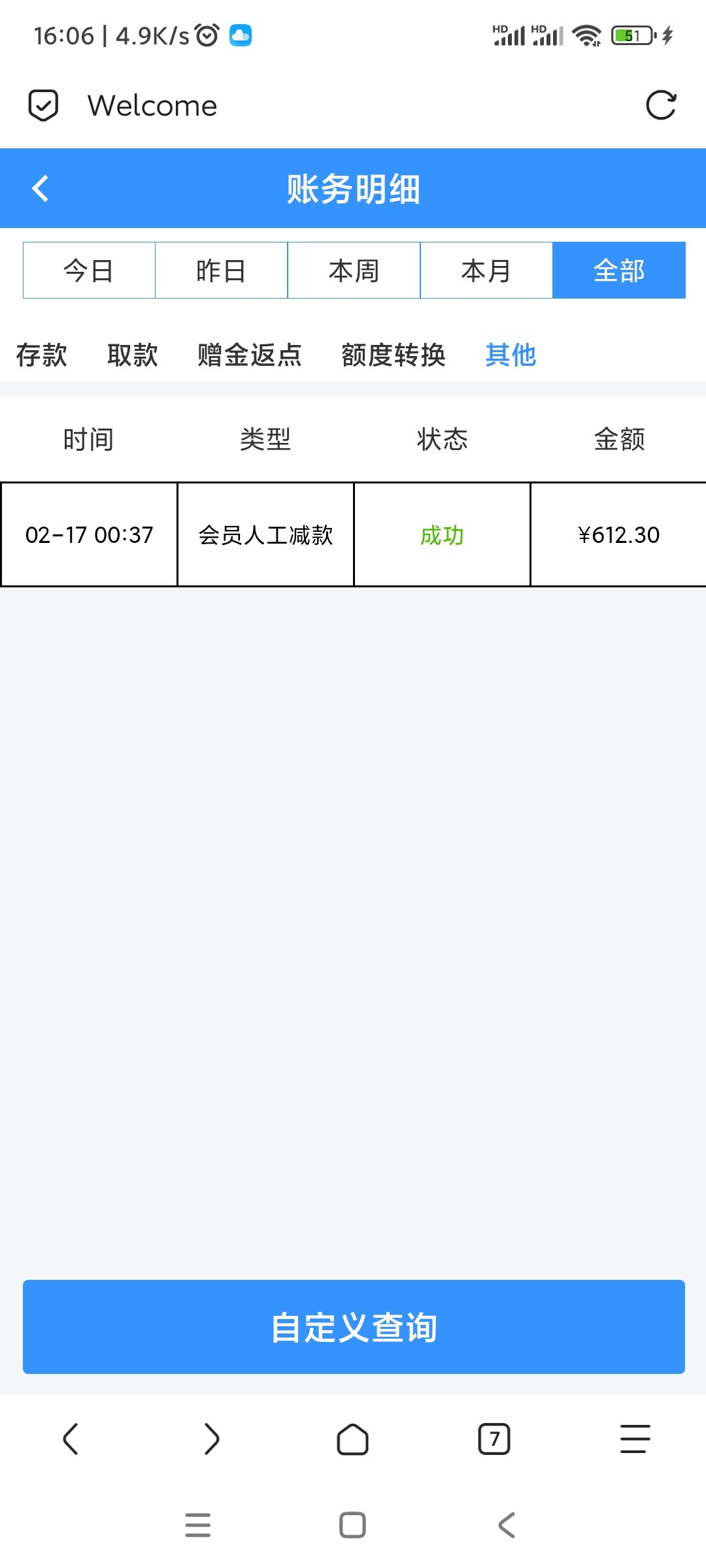706x1568 pixels.
Task: Tap the 自定义查询 button
Action: [x=354, y=1327]
